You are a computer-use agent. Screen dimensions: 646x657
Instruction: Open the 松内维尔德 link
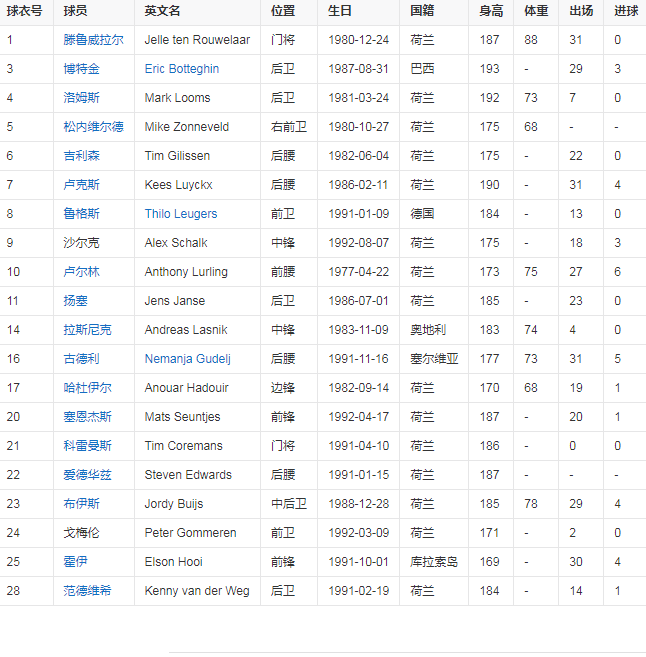pos(94,127)
